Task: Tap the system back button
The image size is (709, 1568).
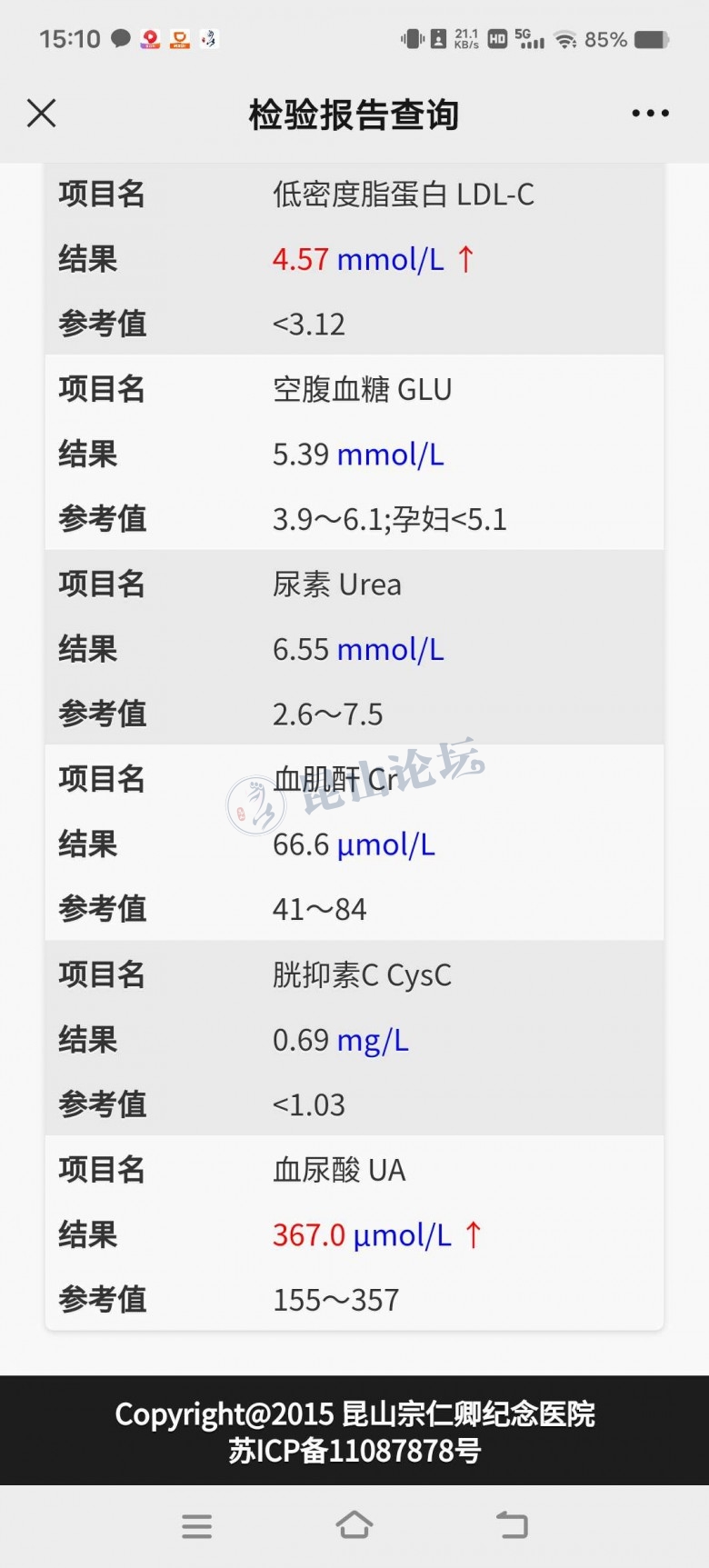Action: [512, 1525]
